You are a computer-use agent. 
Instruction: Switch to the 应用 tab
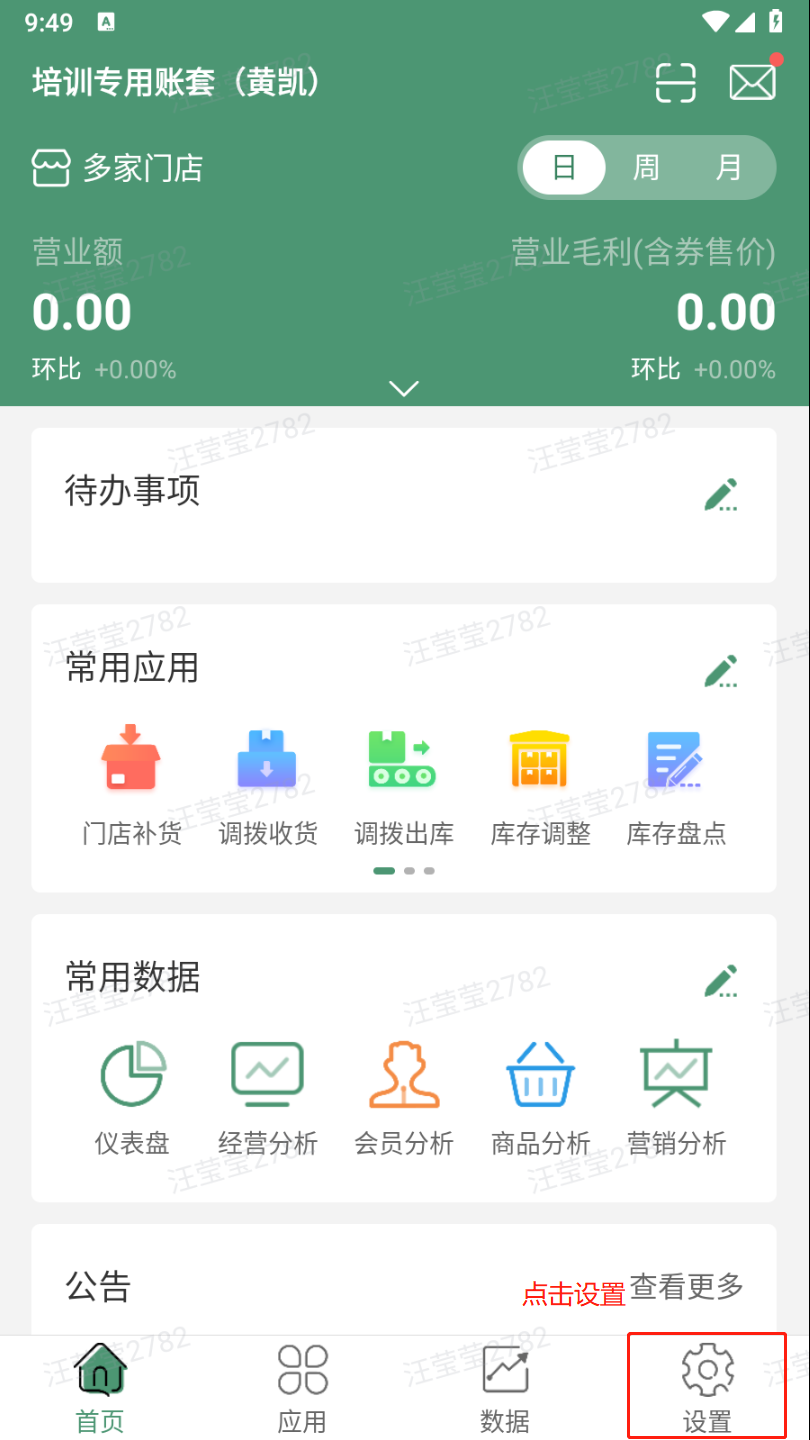(x=302, y=1388)
